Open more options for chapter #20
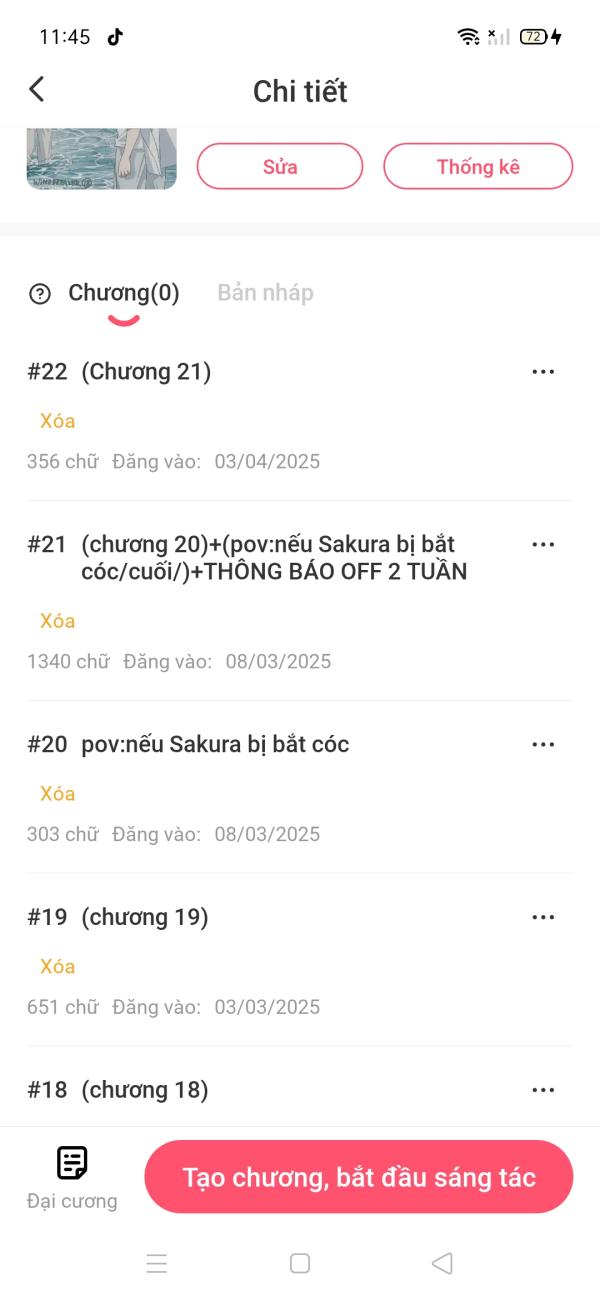 click(x=543, y=745)
